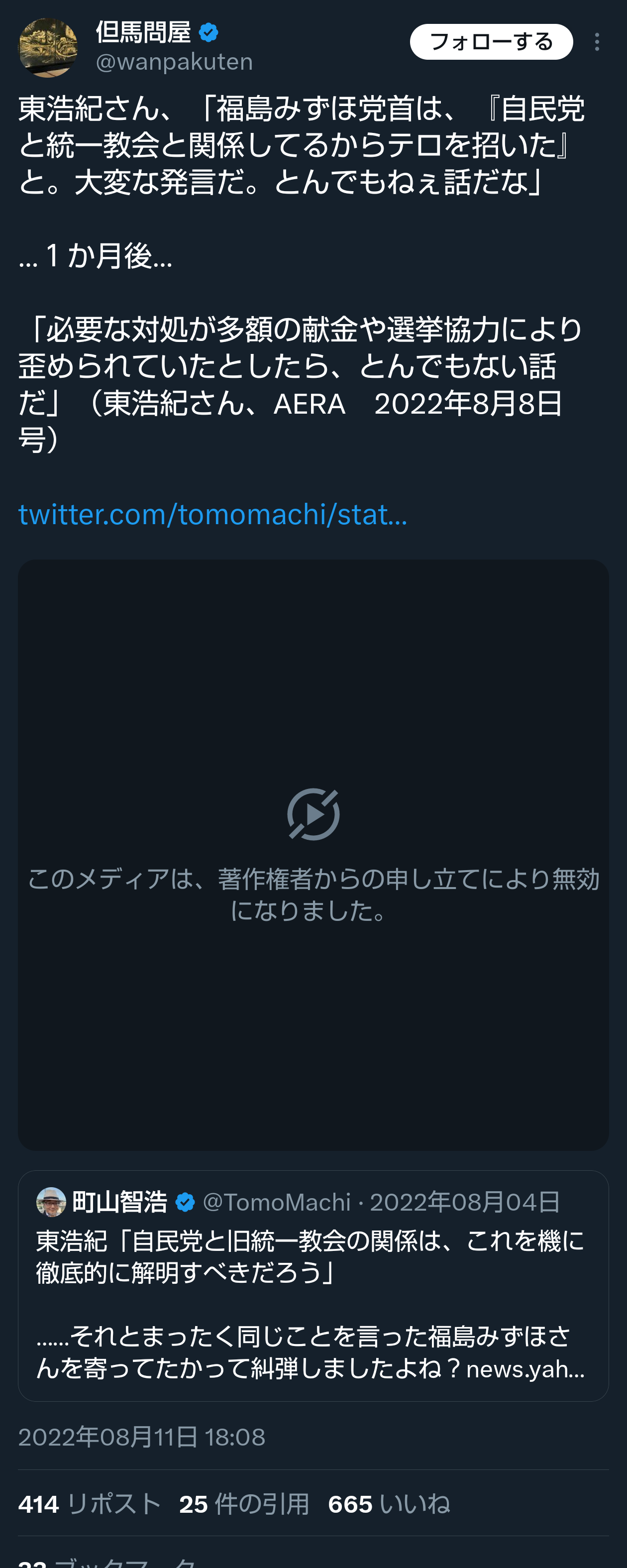The width and height of the screenshot is (627, 1568).
Task: Open the post overflow menu
Action: (597, 42)
